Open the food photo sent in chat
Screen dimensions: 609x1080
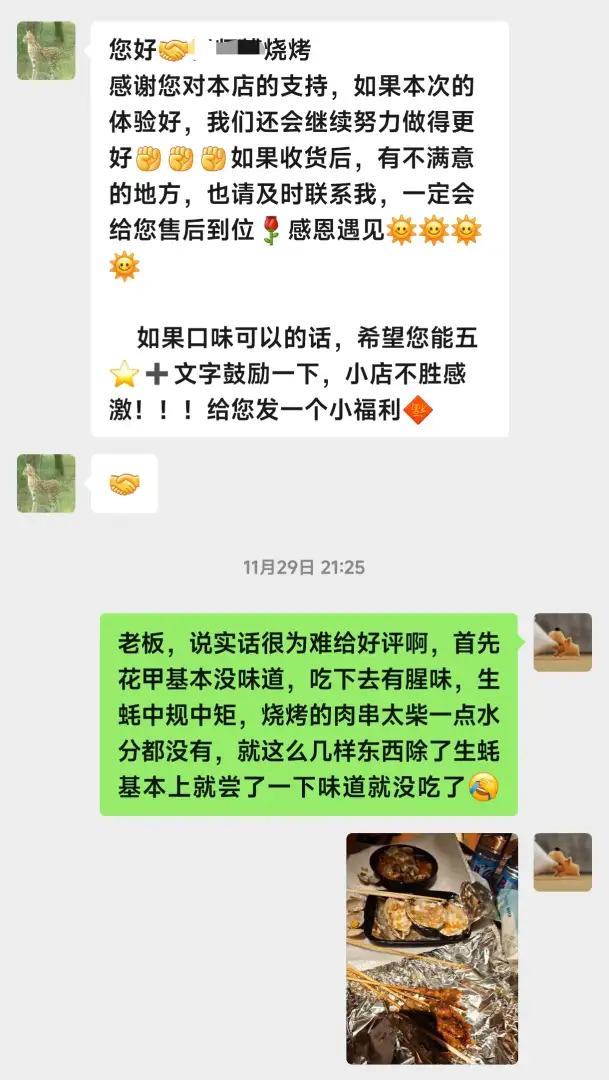click(x=432, y=948)
